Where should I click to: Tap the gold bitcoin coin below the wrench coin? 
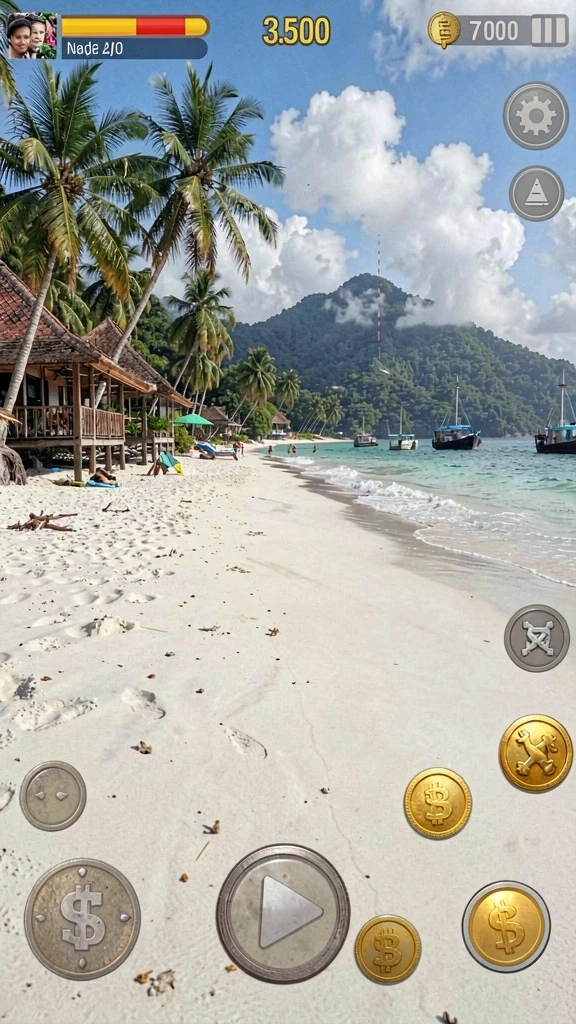pyautogui.click(x=438, y=803)
